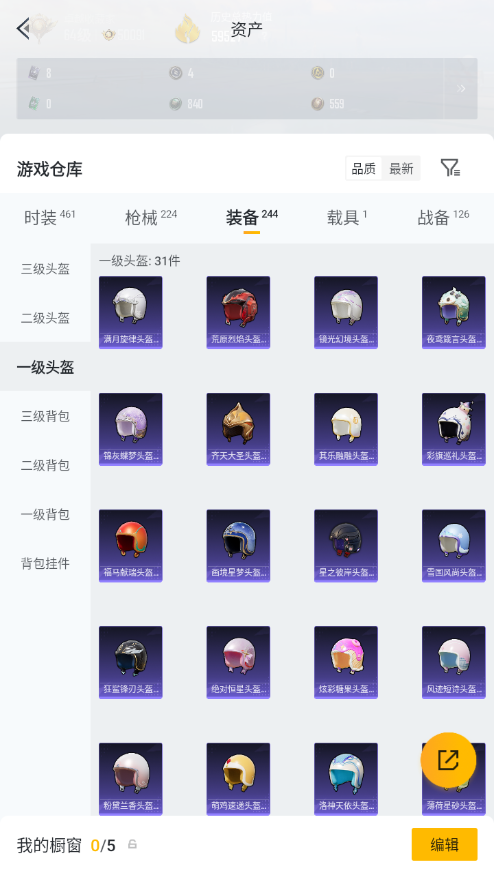Switch to the 枪械 tab
The height and width of the screenshot is (873, 494).
(151, 217)
